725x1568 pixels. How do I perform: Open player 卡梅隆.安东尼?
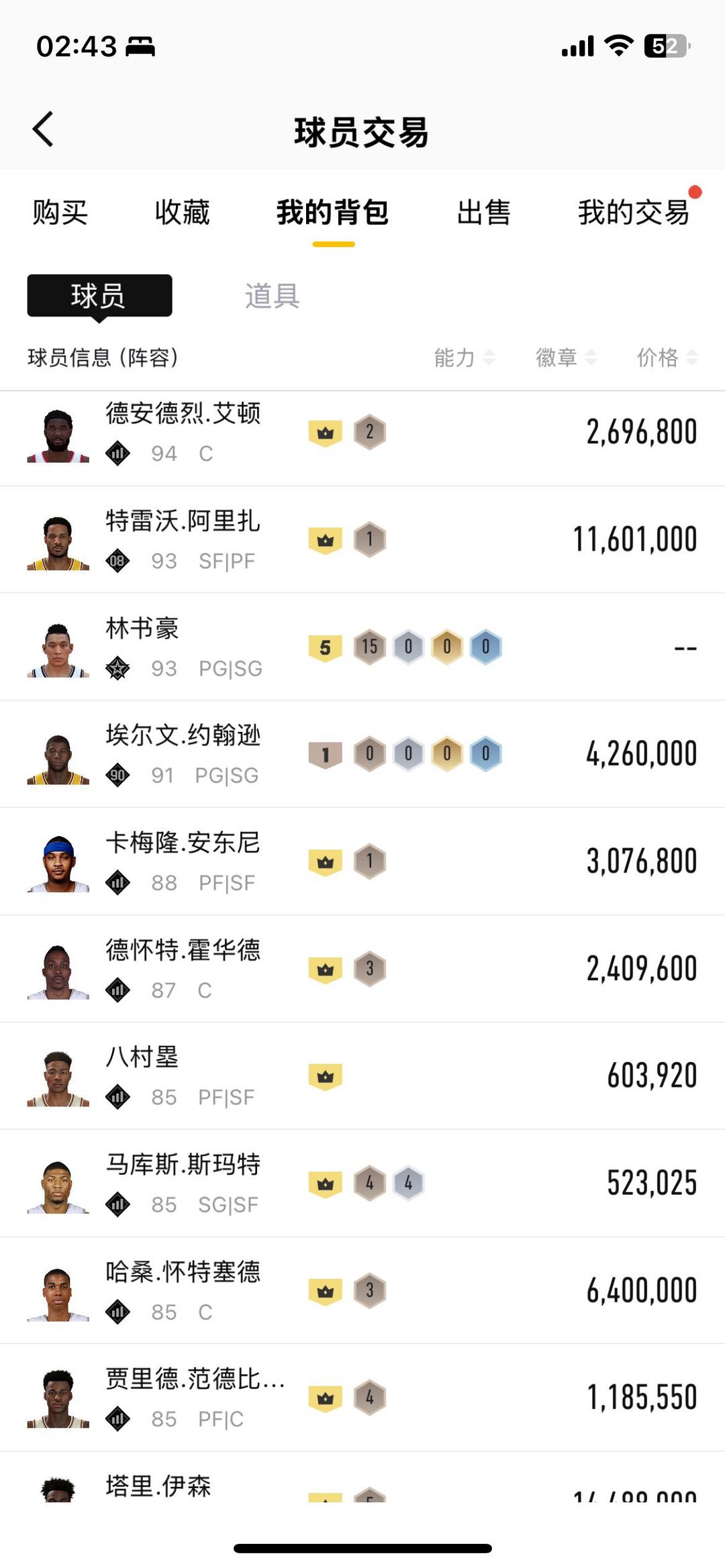362,862
